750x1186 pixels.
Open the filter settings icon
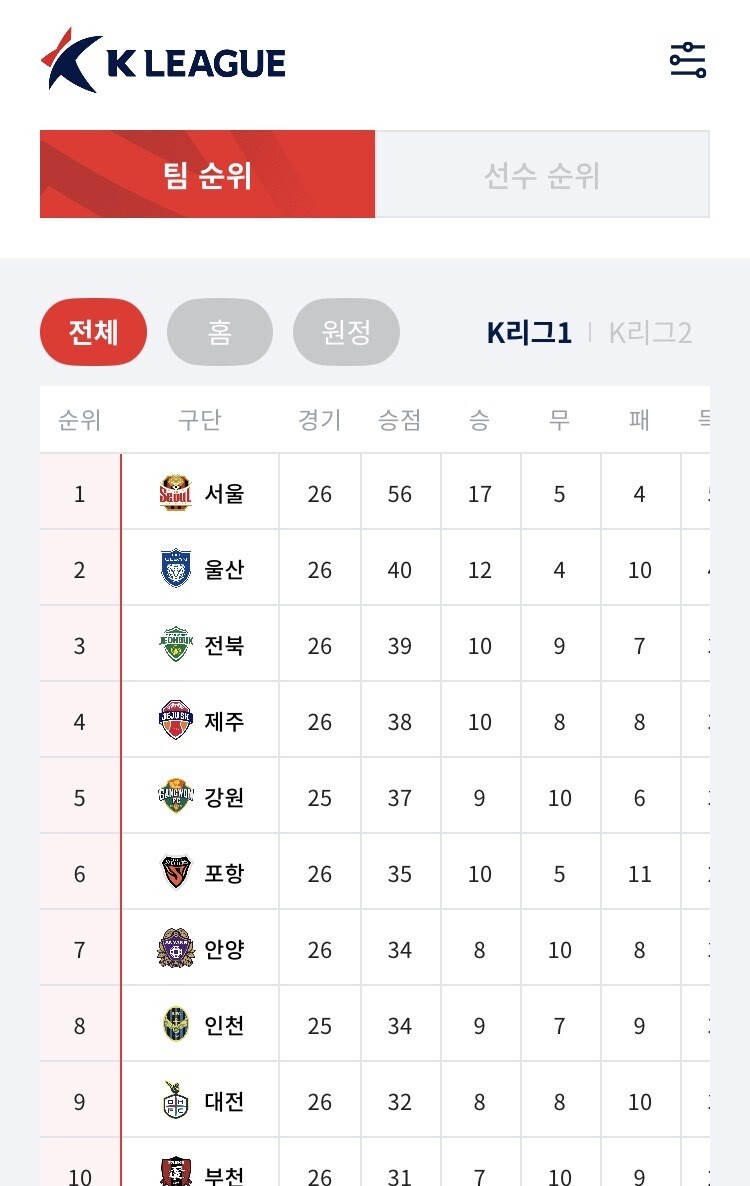(688, 60)
